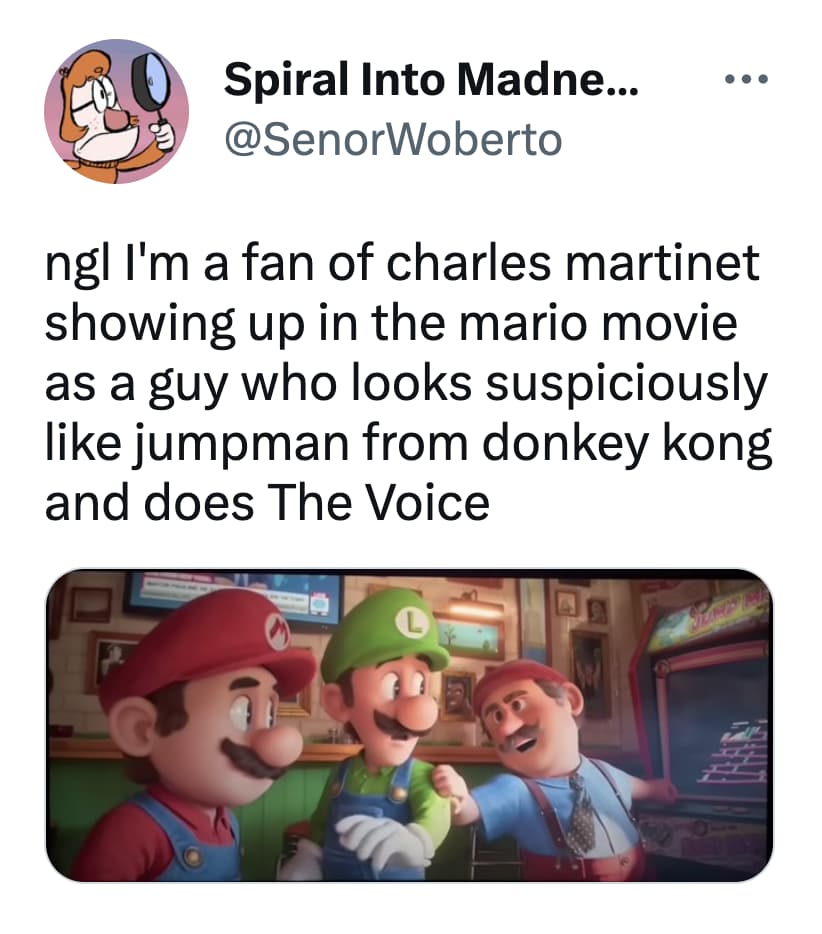
Task: Open the @SenorWoberto profile handle
Action: (x=392, y=139)
